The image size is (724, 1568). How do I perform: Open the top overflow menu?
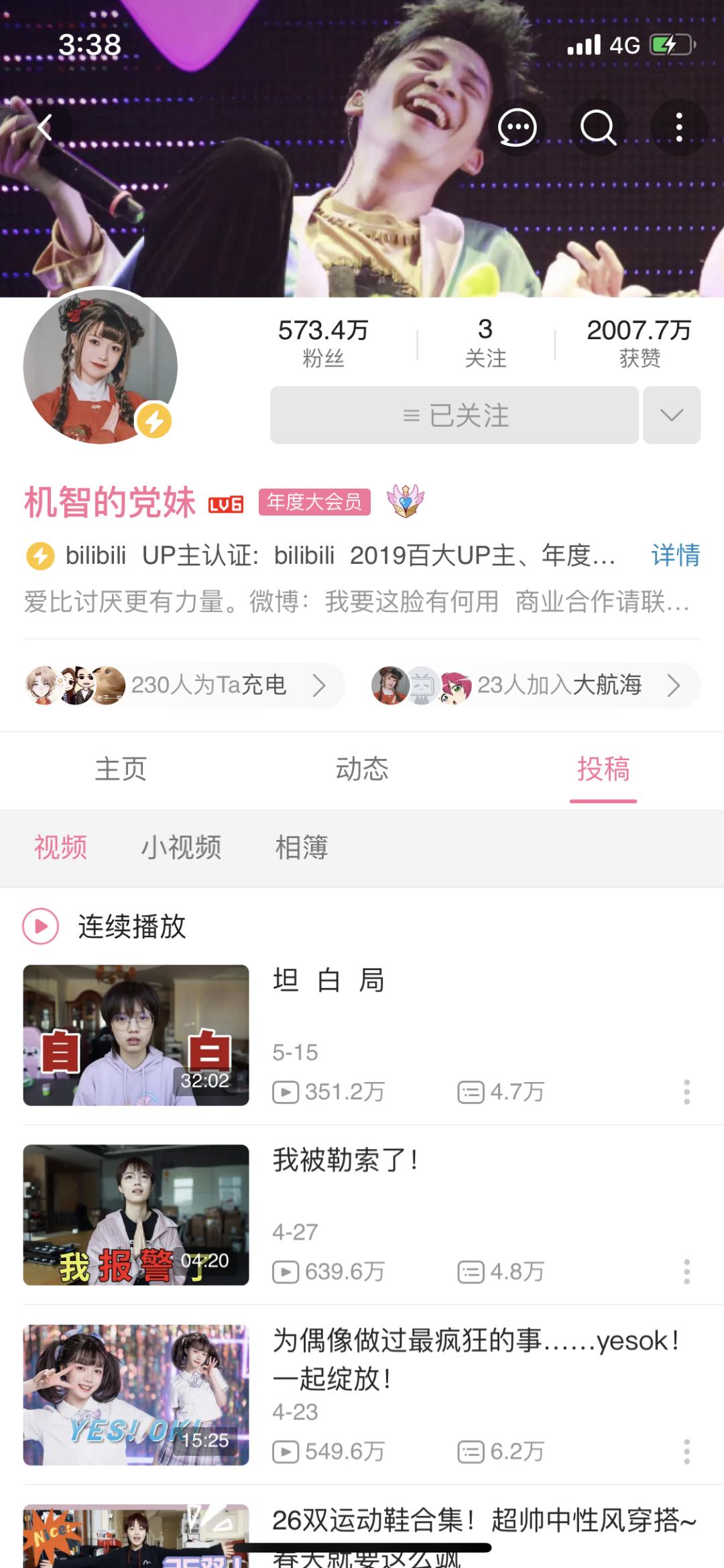click(x=679, y=127)
